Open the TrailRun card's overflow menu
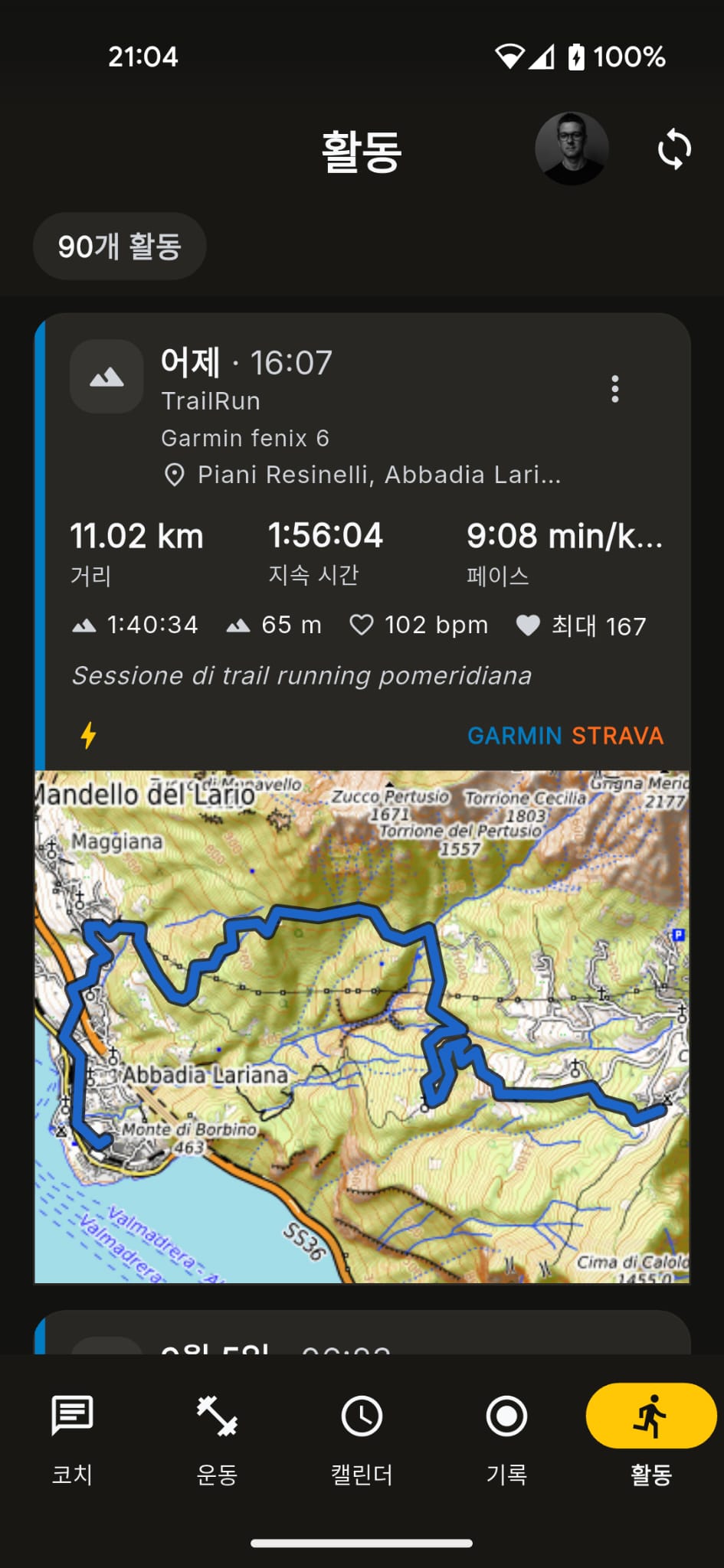Viewport: 724px width, 1568px height. click(614, 389)
